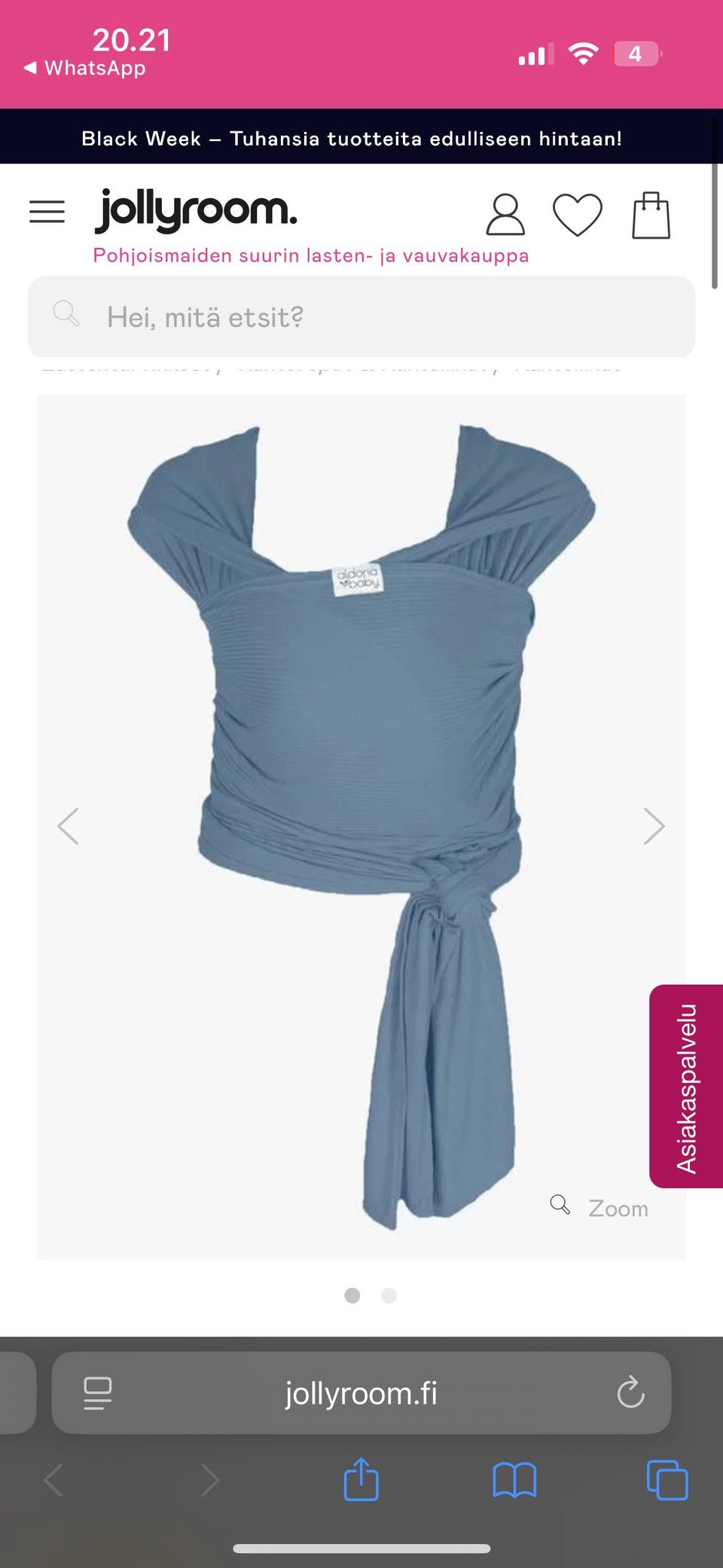
Task: Zoom the product image
Action: 599,1207
